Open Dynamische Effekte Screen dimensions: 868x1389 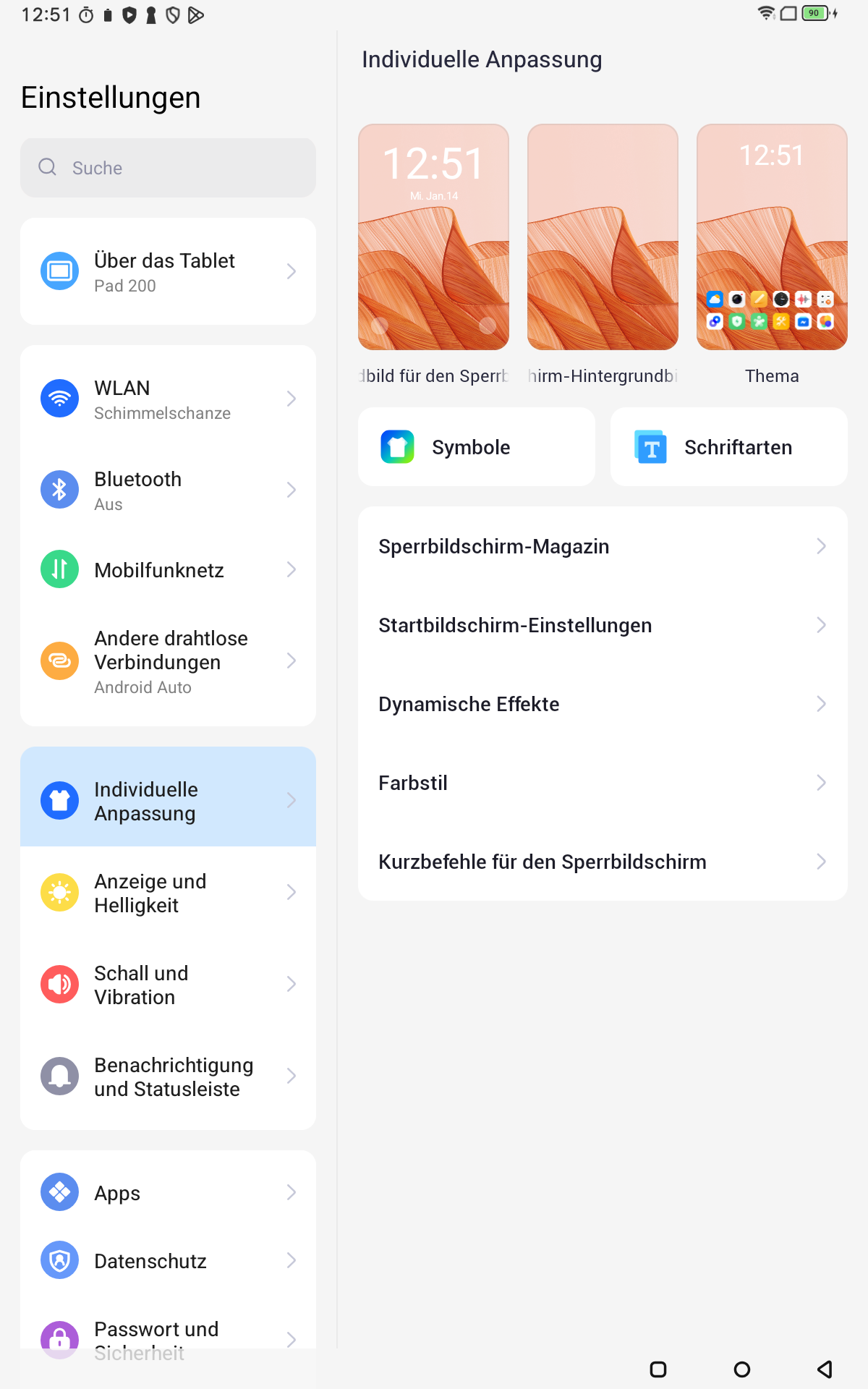pos(602,704)
